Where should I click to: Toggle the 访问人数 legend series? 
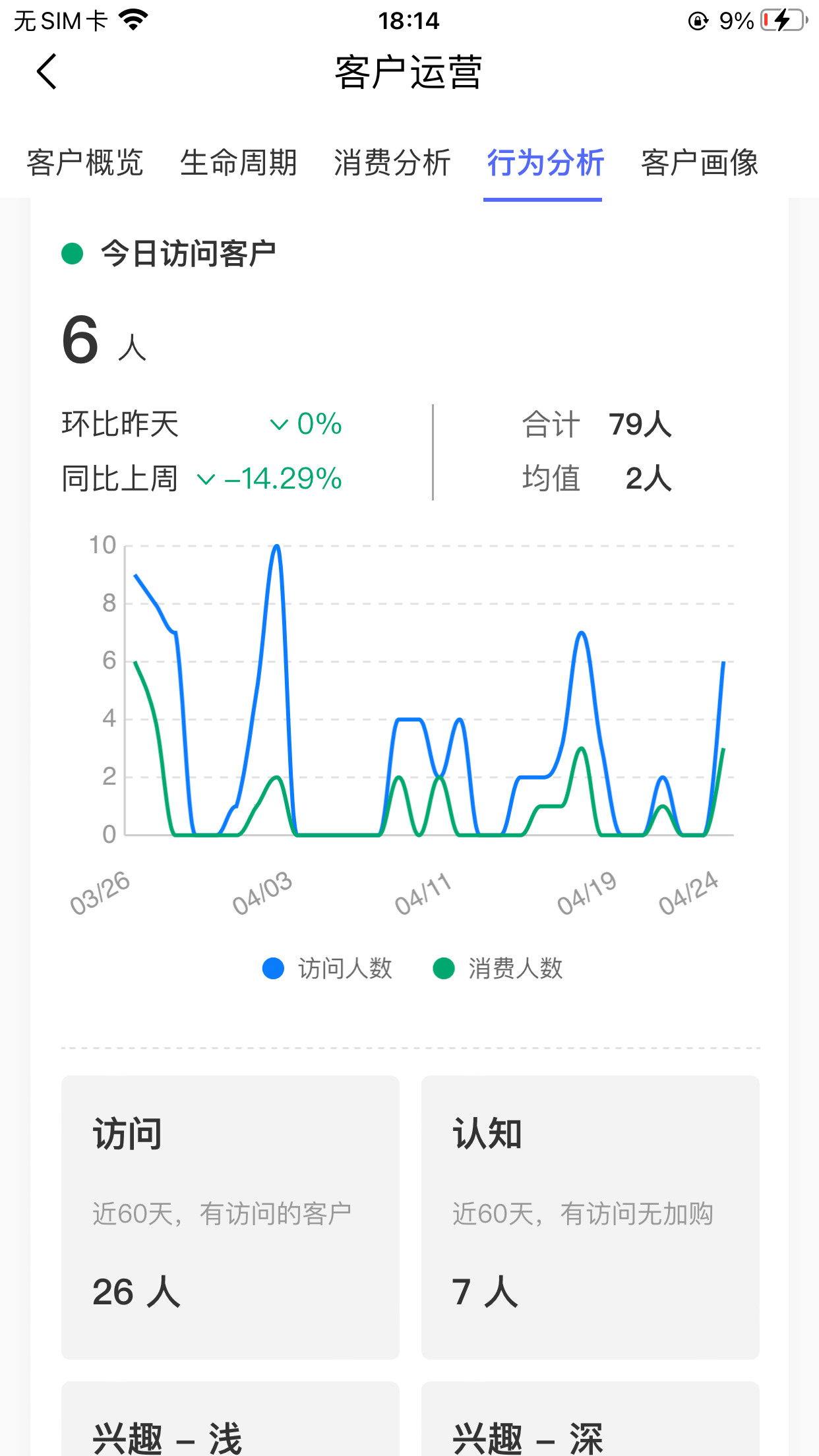point(328,969)
